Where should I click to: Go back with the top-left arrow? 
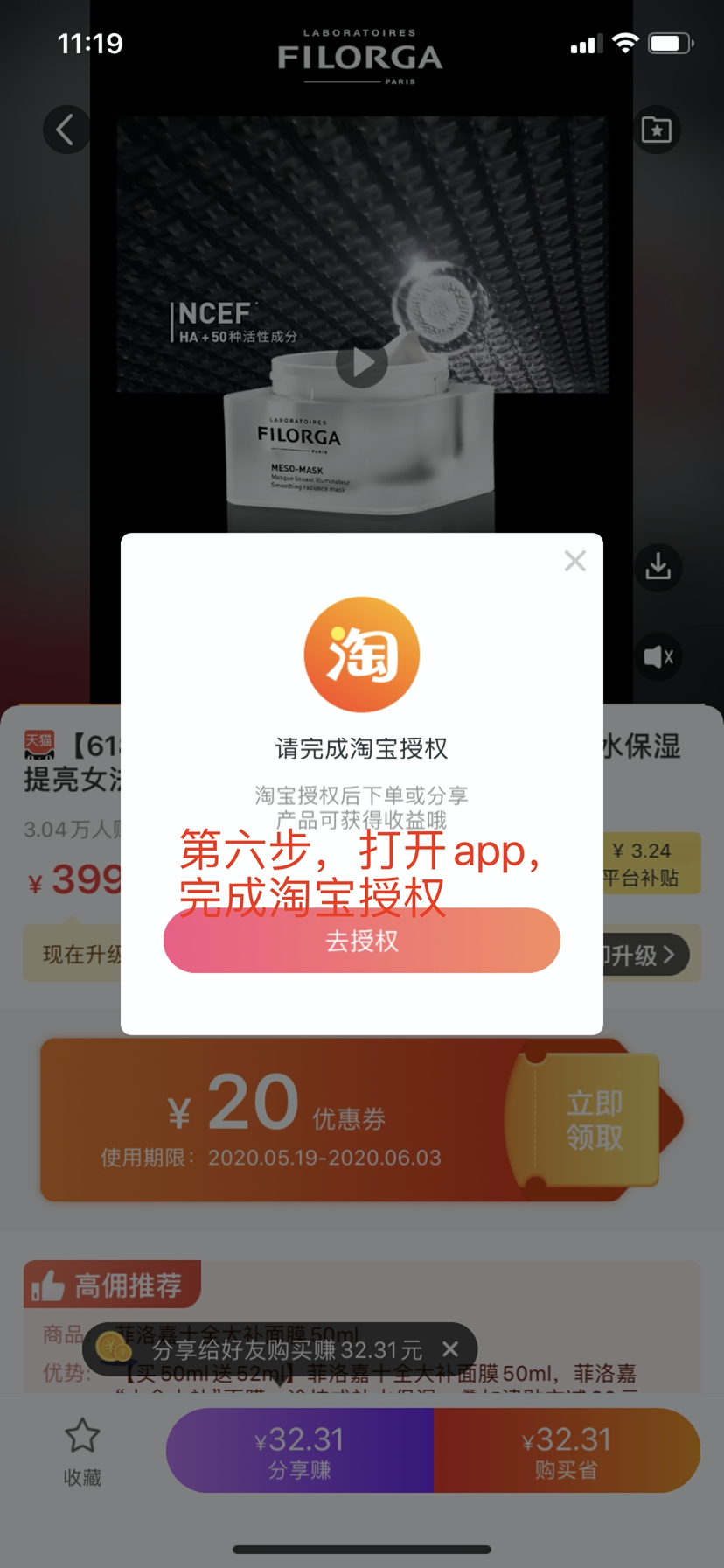tap(66, 130)
